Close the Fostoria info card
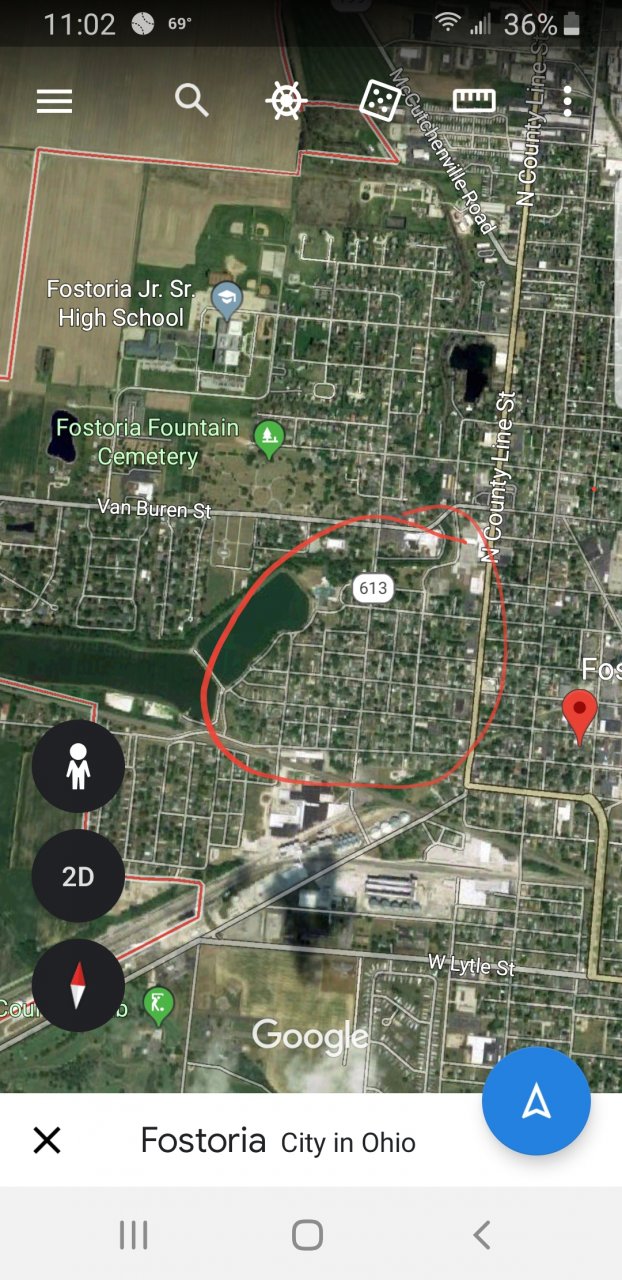The image size is (622, 1280). coord(47,1140)
